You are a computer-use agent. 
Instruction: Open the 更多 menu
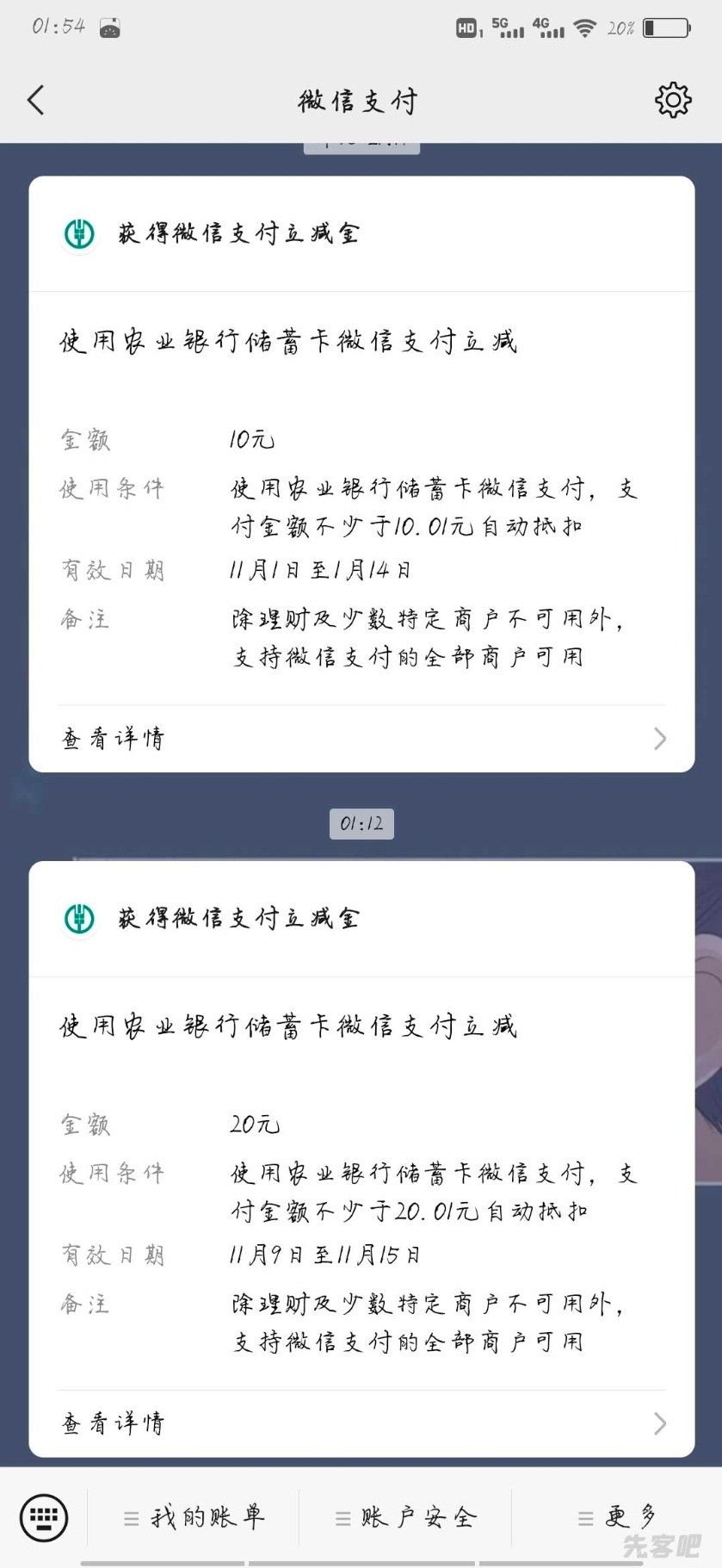click(x=618, y=1517)
